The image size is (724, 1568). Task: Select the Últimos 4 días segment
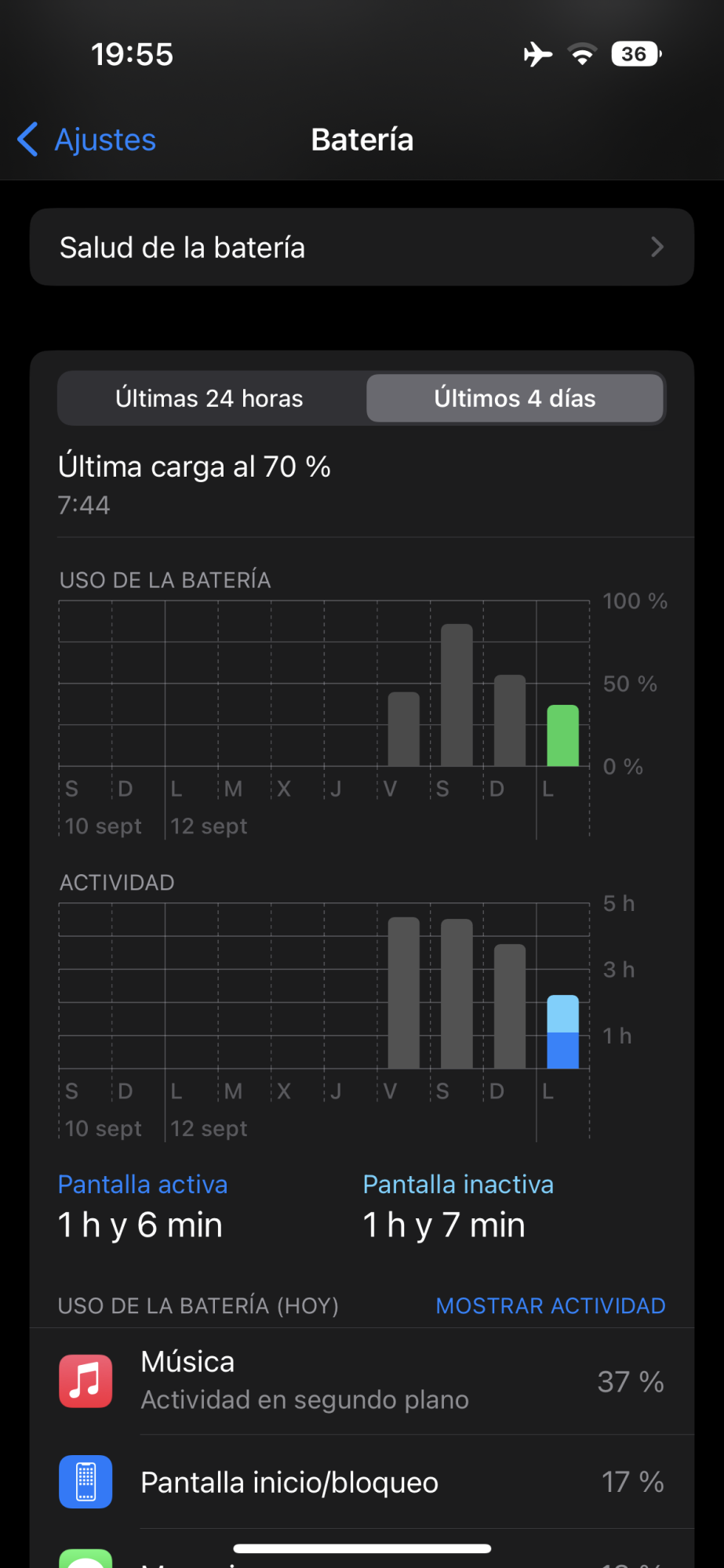515,398
